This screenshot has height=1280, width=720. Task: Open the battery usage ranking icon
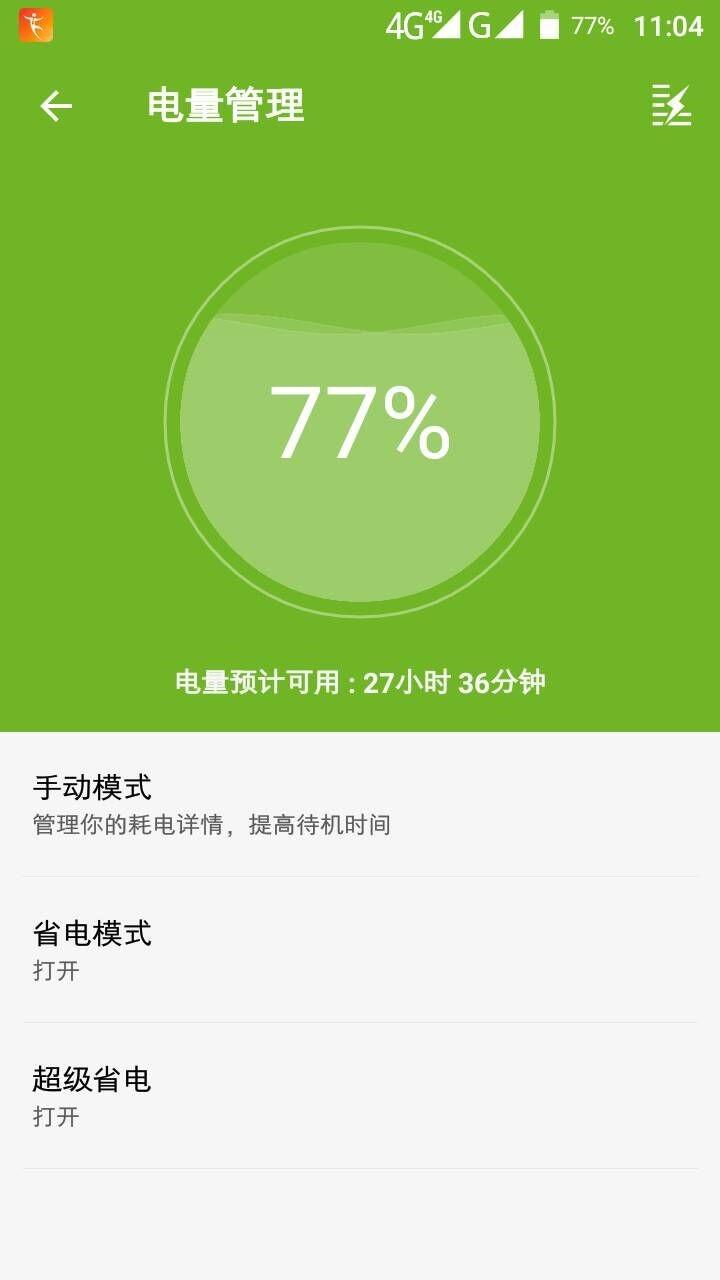tap(671, 105)
